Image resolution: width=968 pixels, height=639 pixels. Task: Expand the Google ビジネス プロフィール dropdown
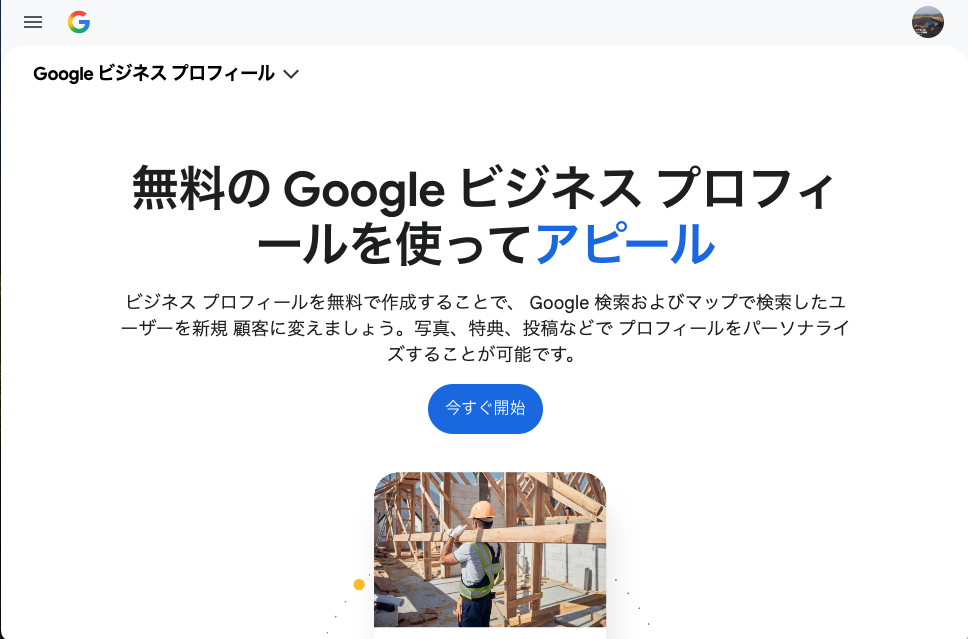[291, 74]
